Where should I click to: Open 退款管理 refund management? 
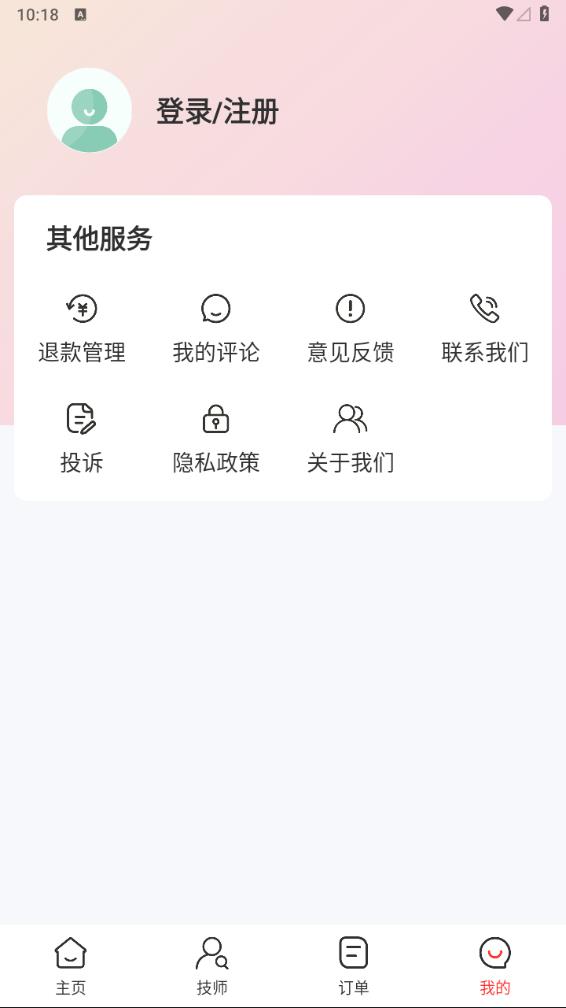(x=82, y=329)
